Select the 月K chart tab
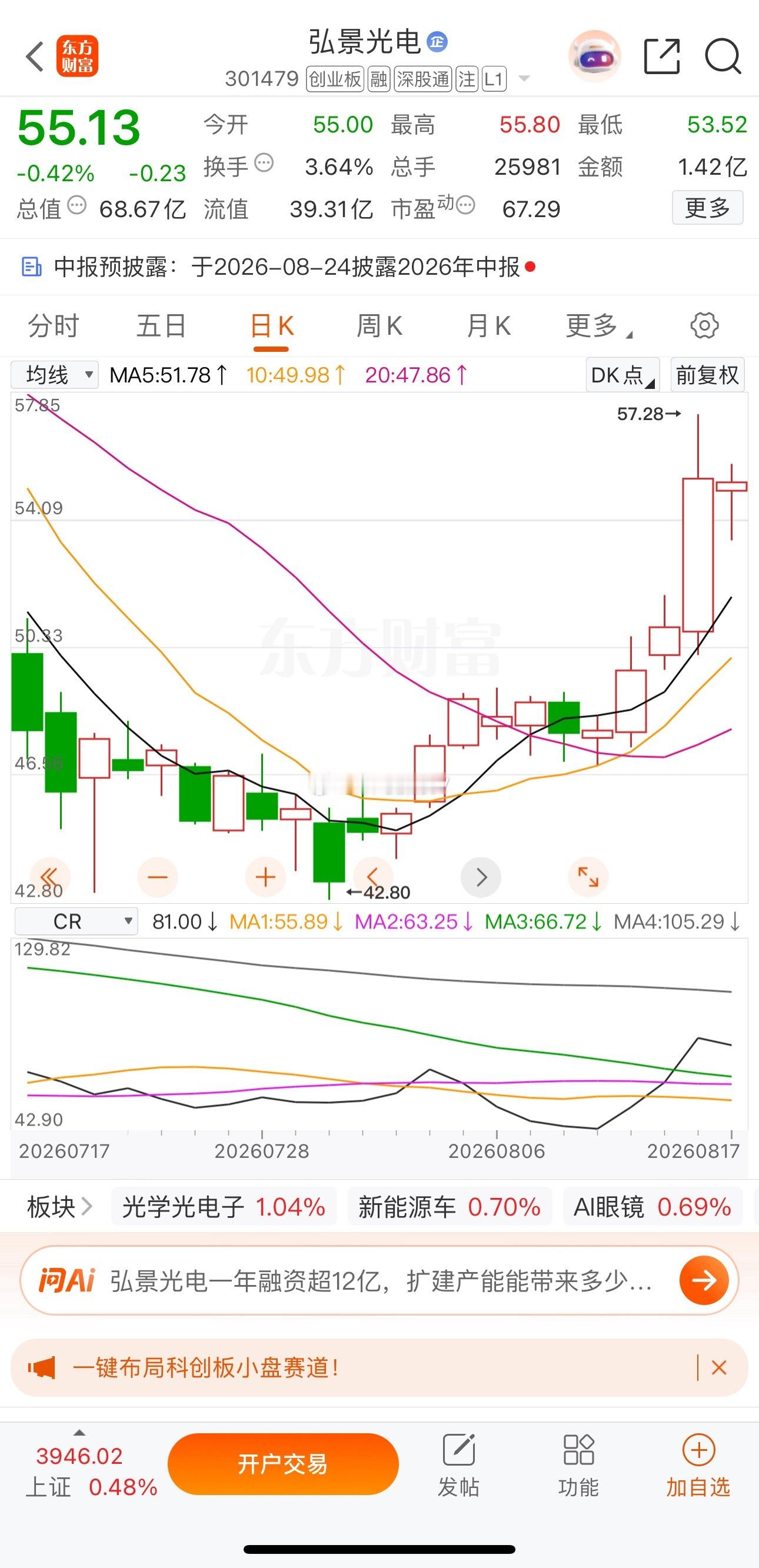Image resolution: width=759 pixels, height=1568 pixels. (x=488, y=325)
